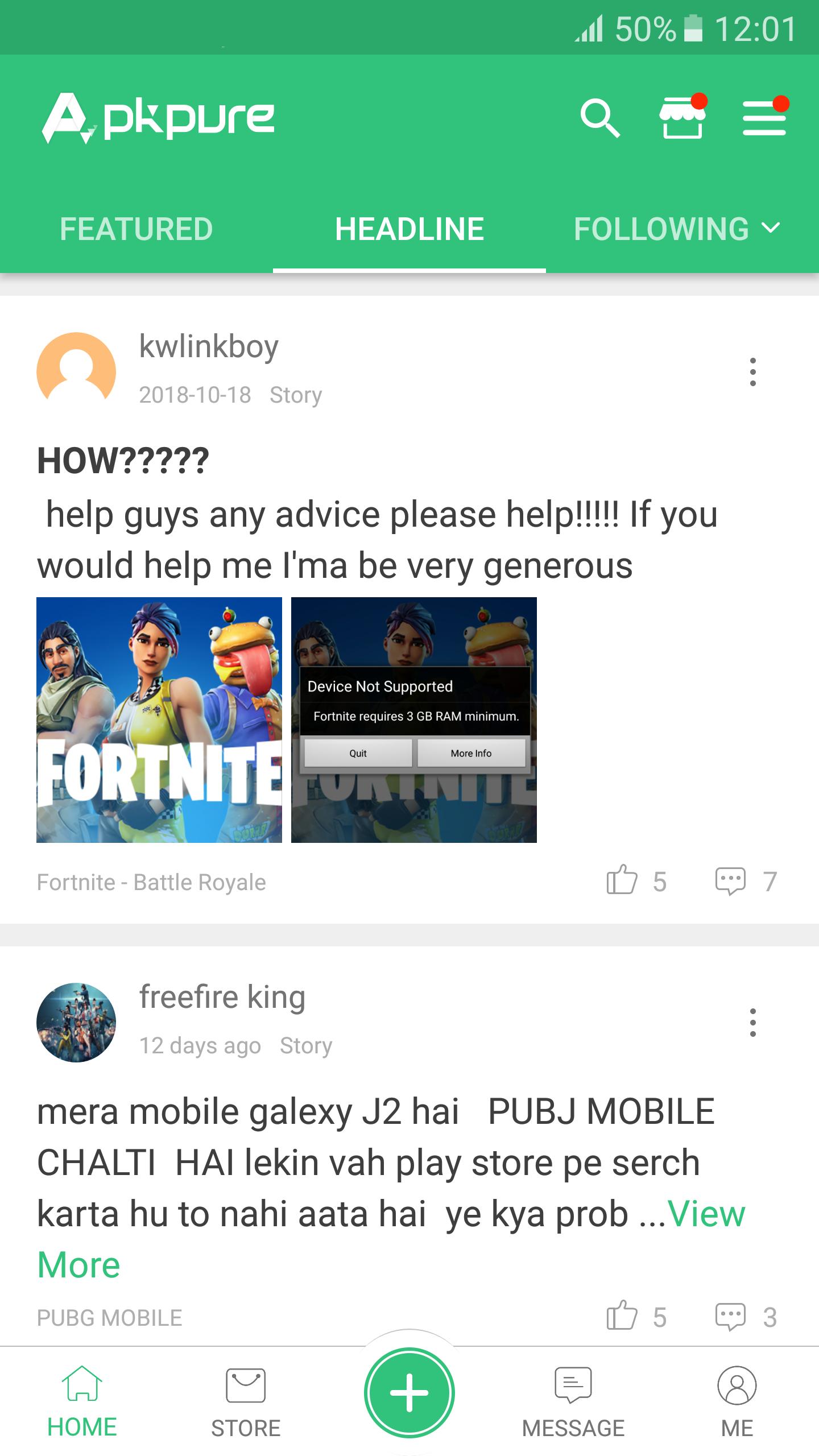Open comments on kwlinkboy's post
The height and width of the screenshot is (1456, 819).
(730, 881)
